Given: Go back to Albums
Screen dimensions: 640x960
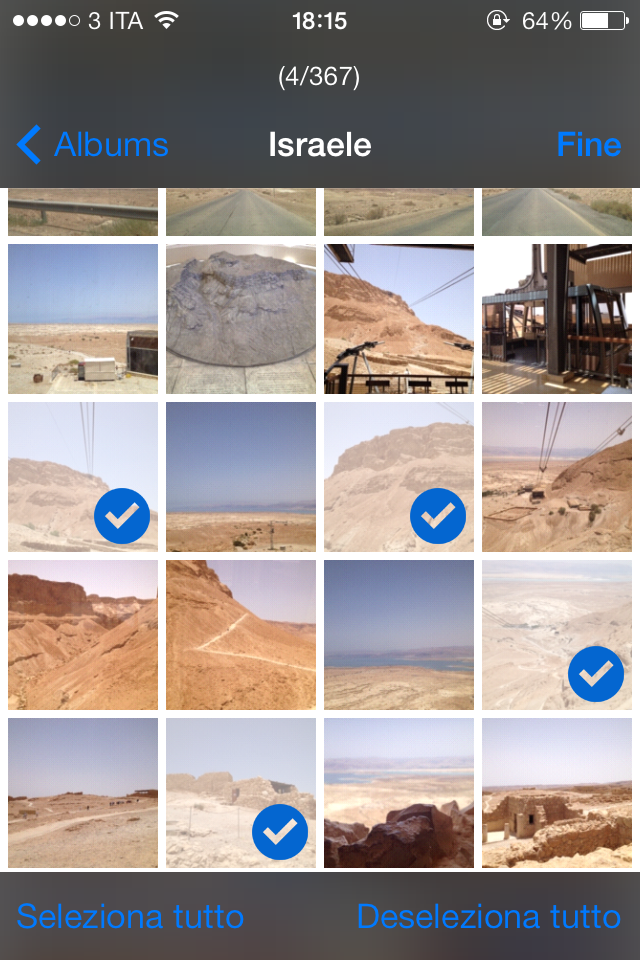Looking at the screenshot, I should [x=93, y=145].
